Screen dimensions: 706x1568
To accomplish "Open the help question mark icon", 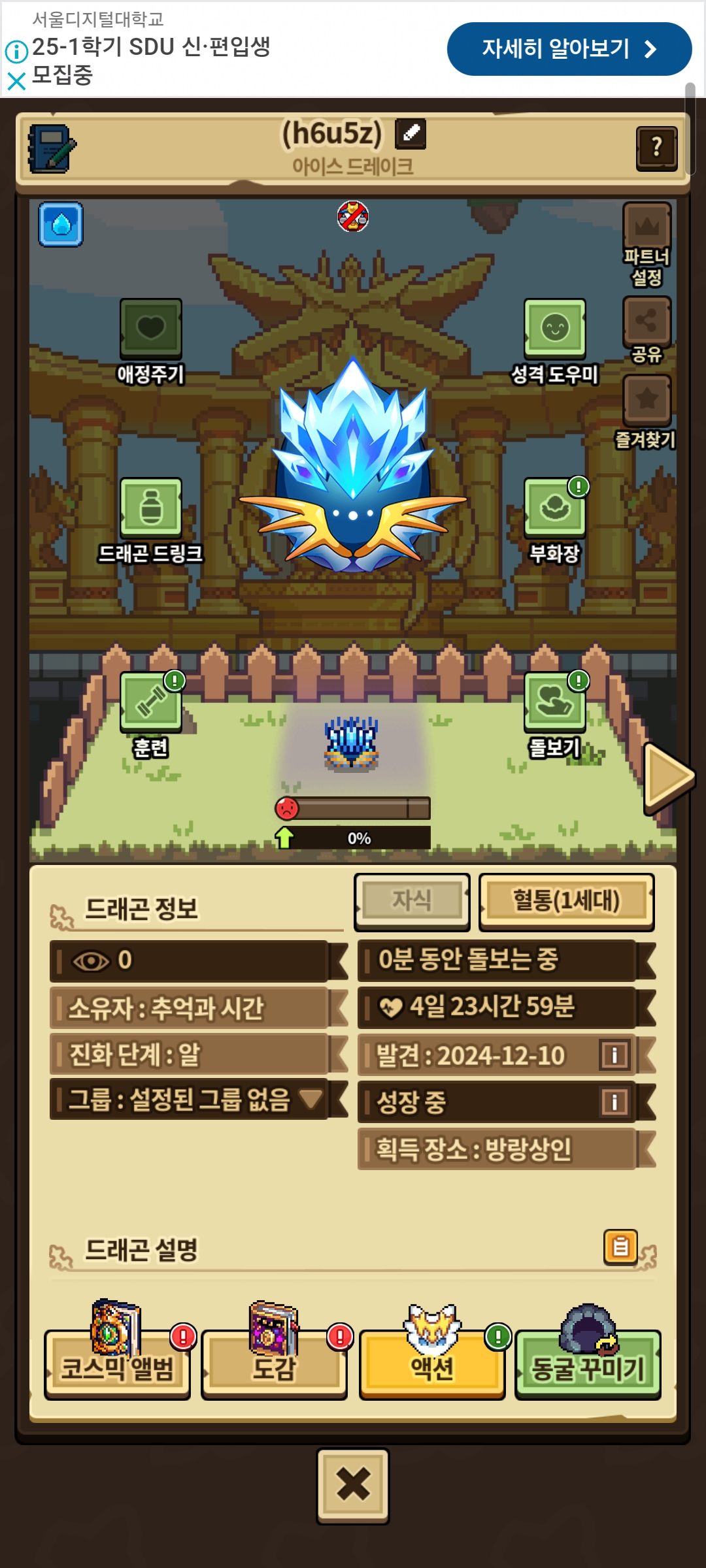I will [656, 148].
